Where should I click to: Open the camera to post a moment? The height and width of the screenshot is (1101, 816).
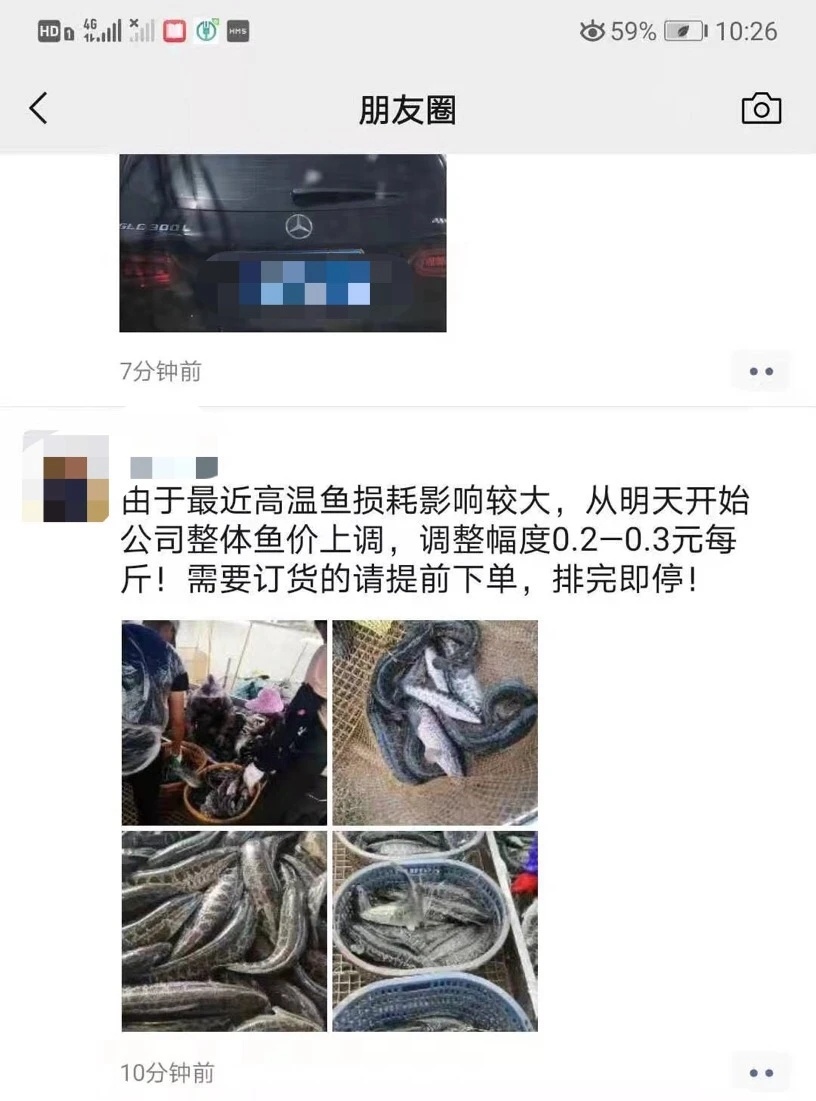(x=761, y=108)
